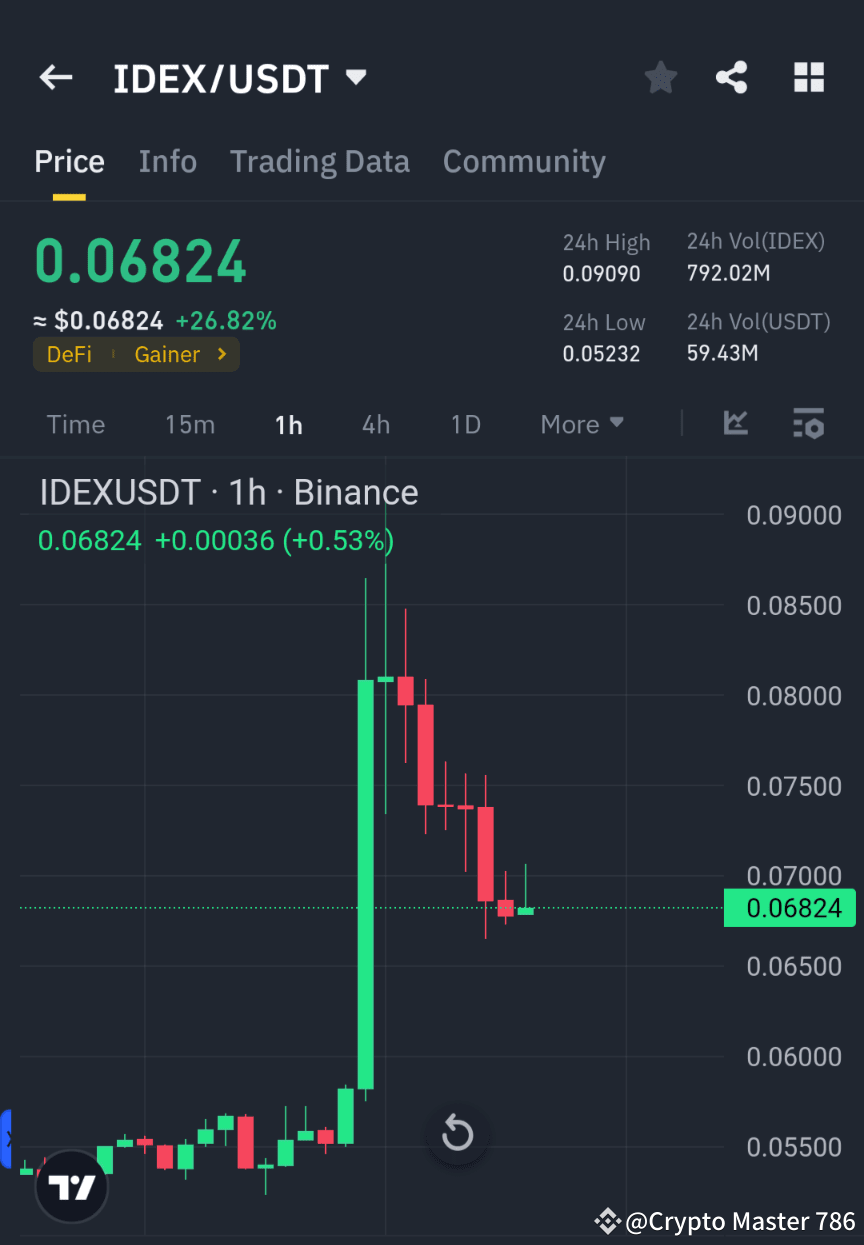Click the DeFi category label

tap(69, 354)
